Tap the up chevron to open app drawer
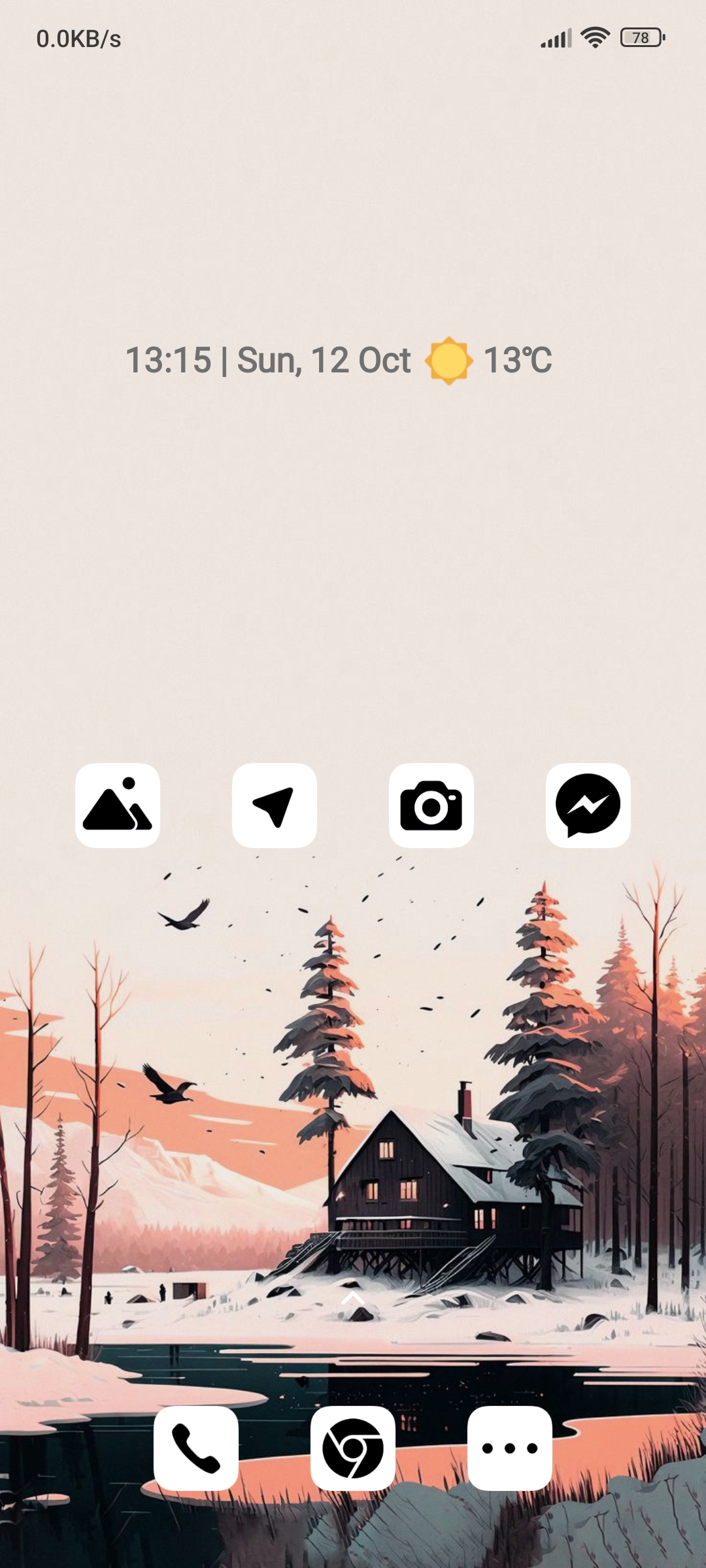 pos(353,1298)
